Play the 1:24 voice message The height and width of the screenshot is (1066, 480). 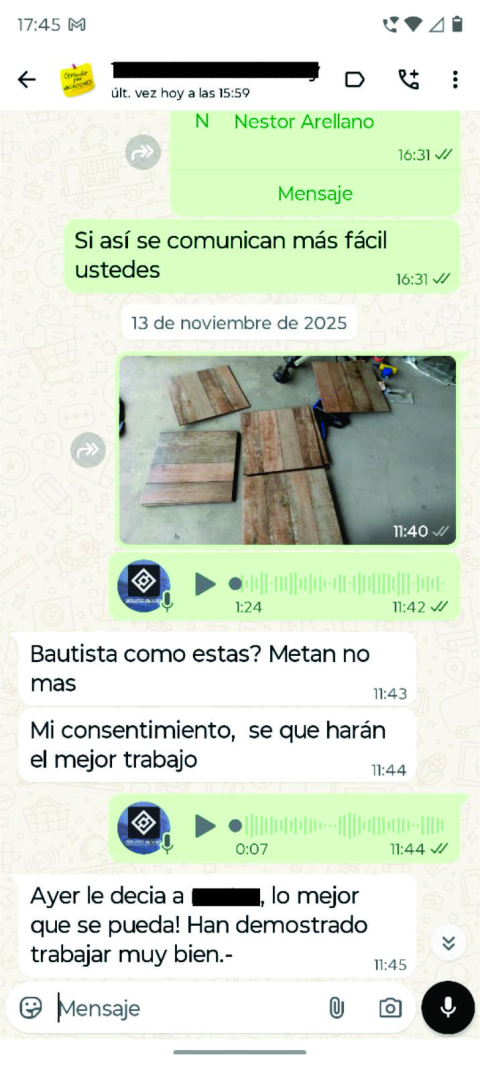tap(205, 583)
